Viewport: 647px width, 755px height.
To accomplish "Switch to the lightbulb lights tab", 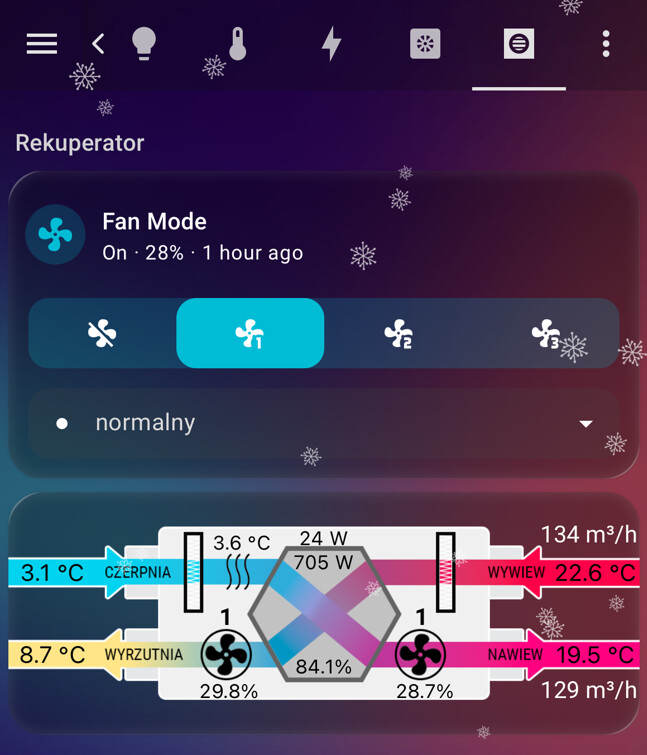I will point(145,44).
